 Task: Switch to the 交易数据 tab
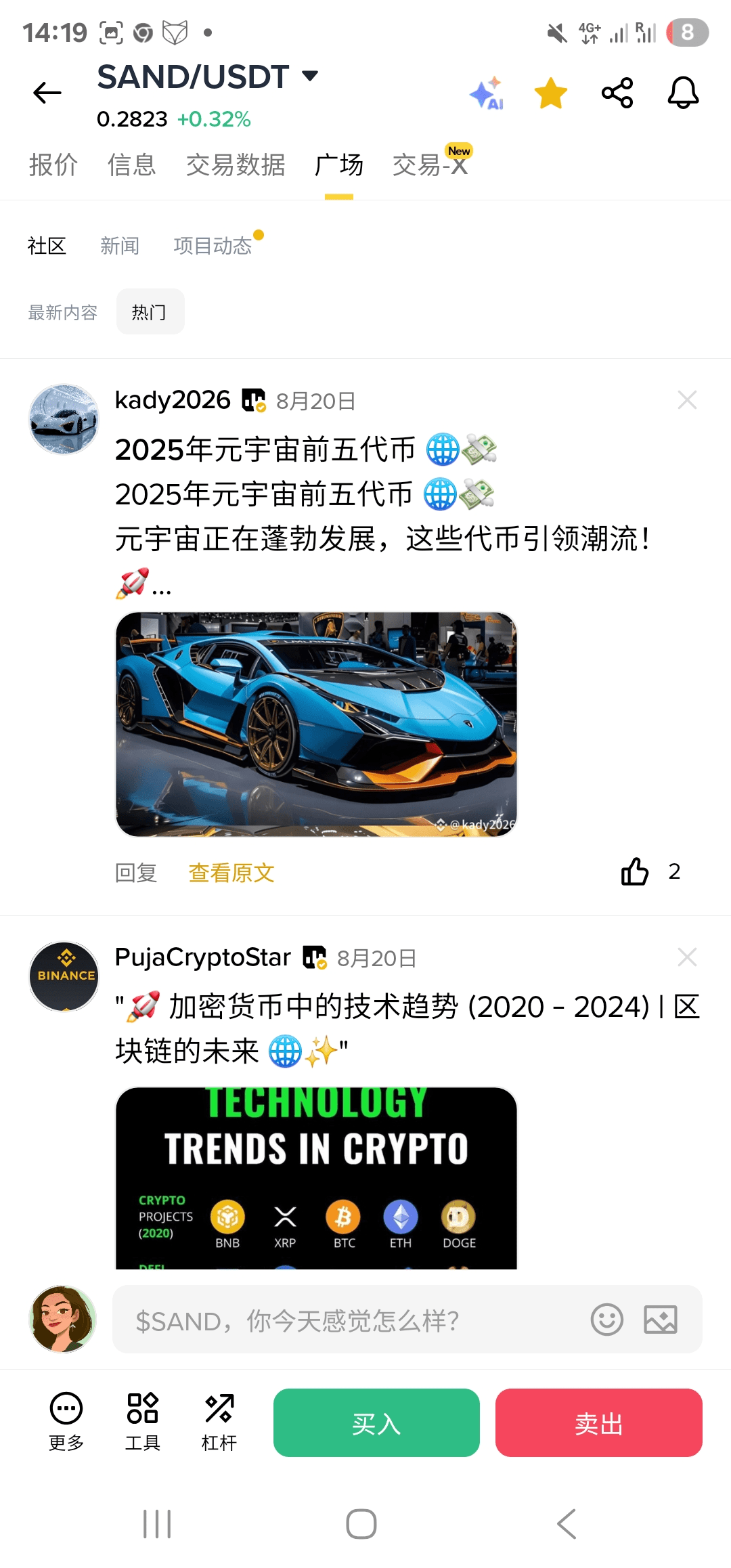coord(236,165)
